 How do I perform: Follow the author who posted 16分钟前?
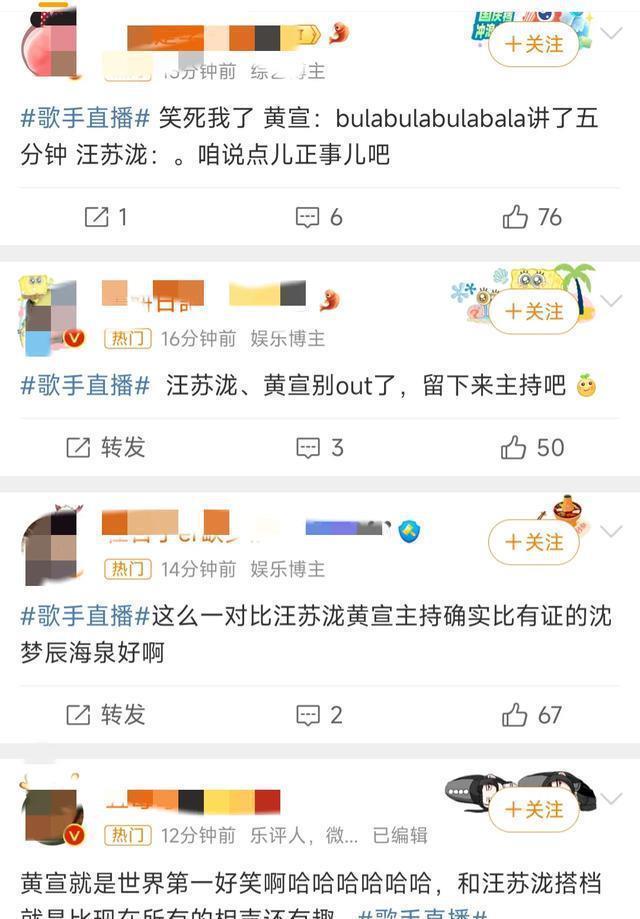(x=533, y=312)
